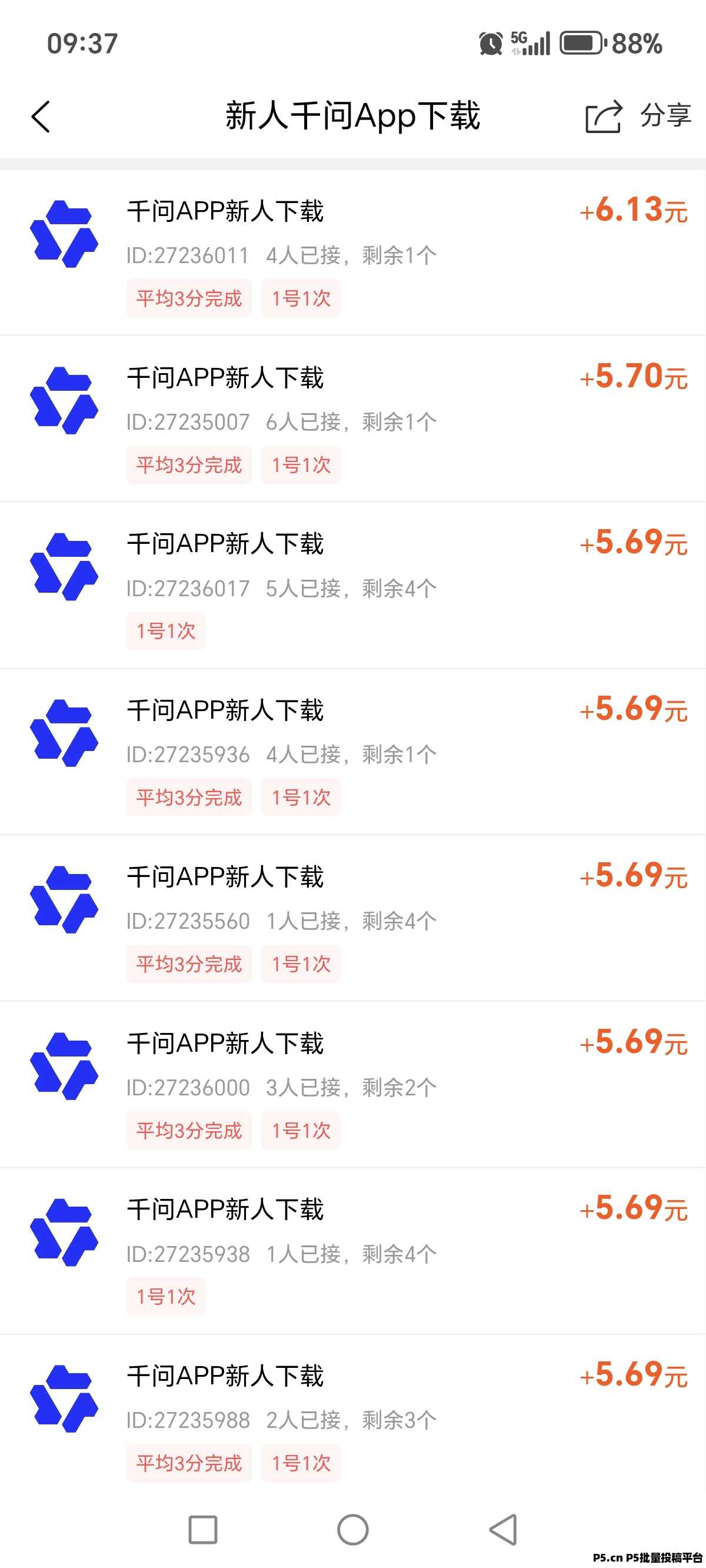Tap the battery indicator showing 88%
This screenshot has width=706, height=1568.
(x=581, y=41)
